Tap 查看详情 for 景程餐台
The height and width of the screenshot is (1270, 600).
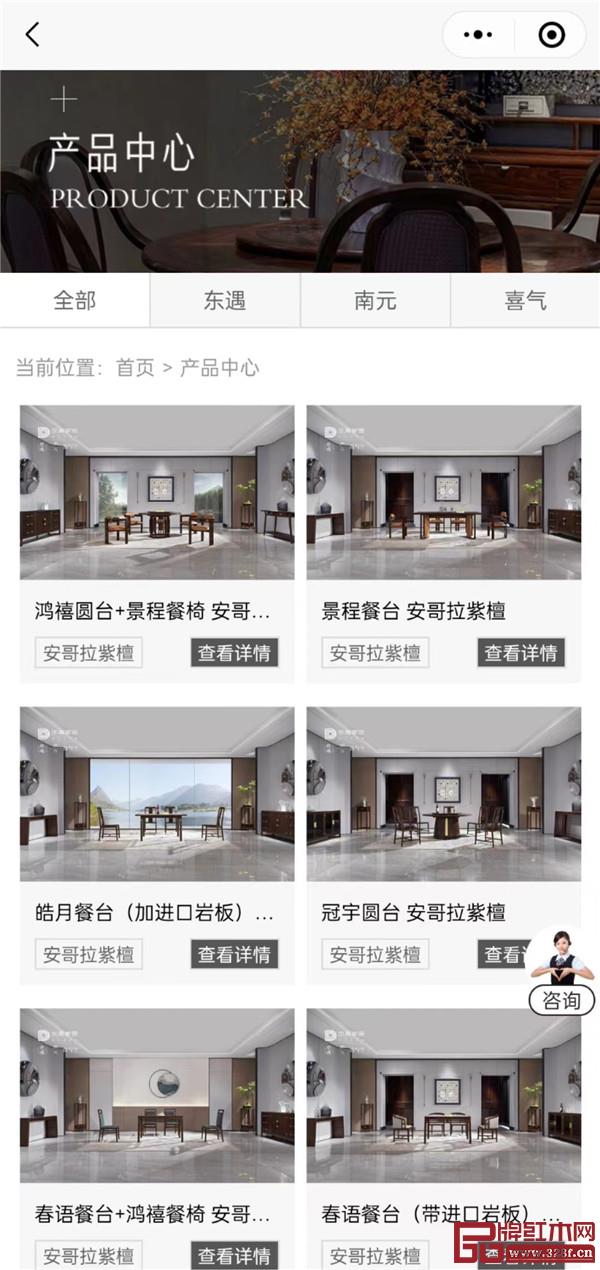tap(520, 653)
